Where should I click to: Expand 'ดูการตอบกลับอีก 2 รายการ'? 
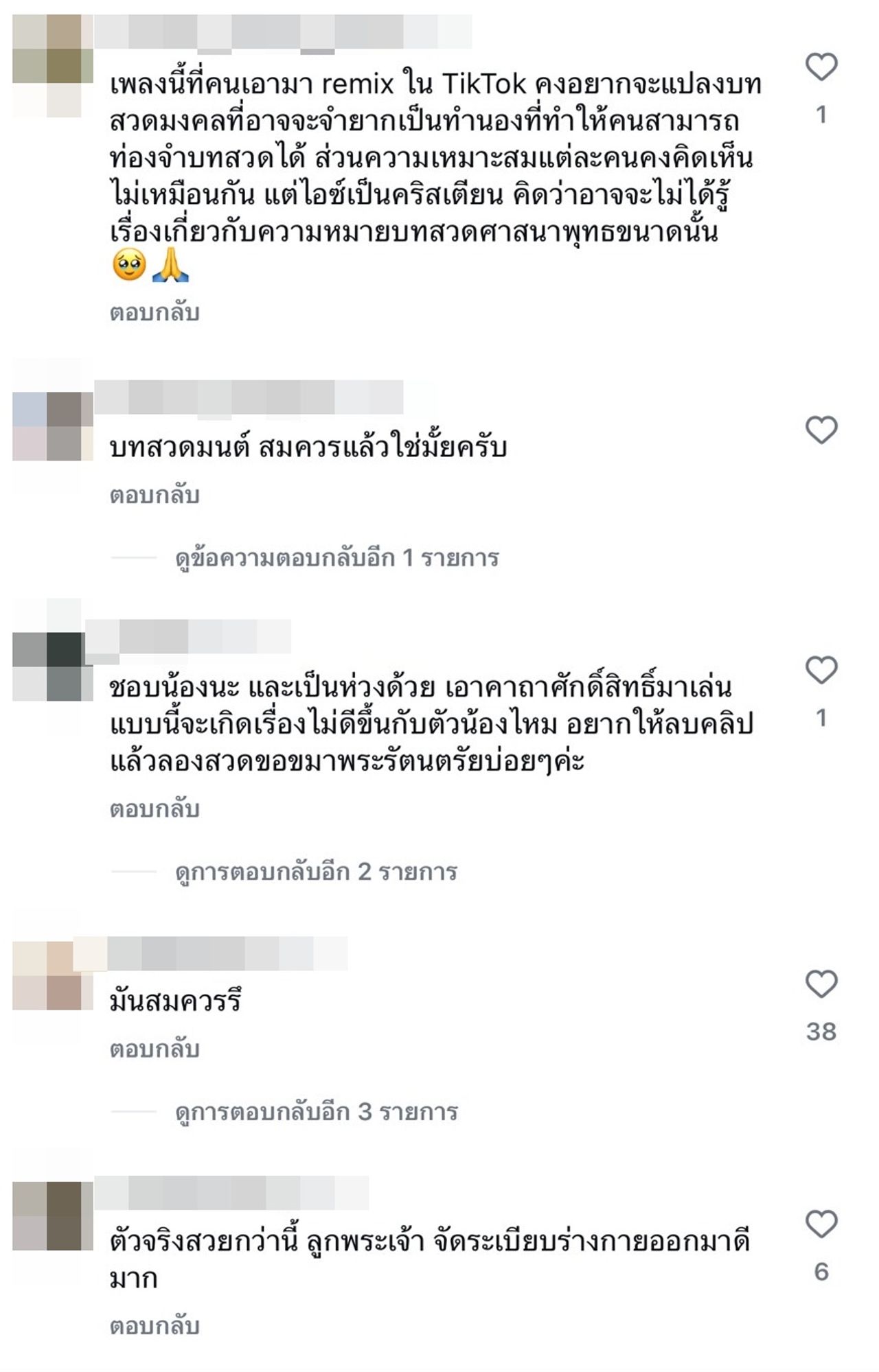[316, 872]
